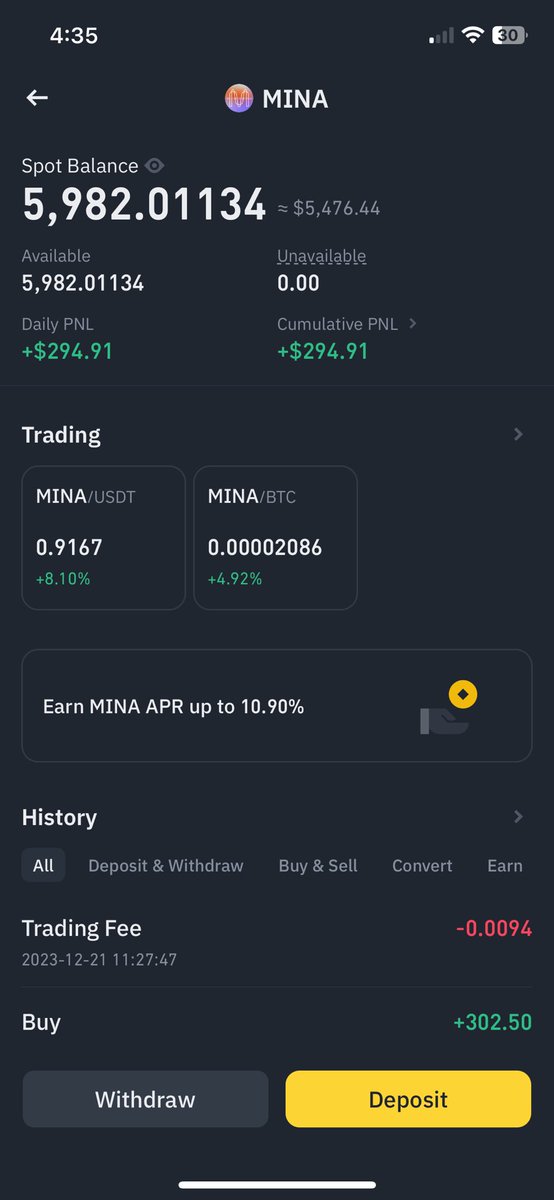Image resolution: width=554 pixels, height=1200 pixels.
Task: Open the MINA/USDT trading pair
Action: 104,537
